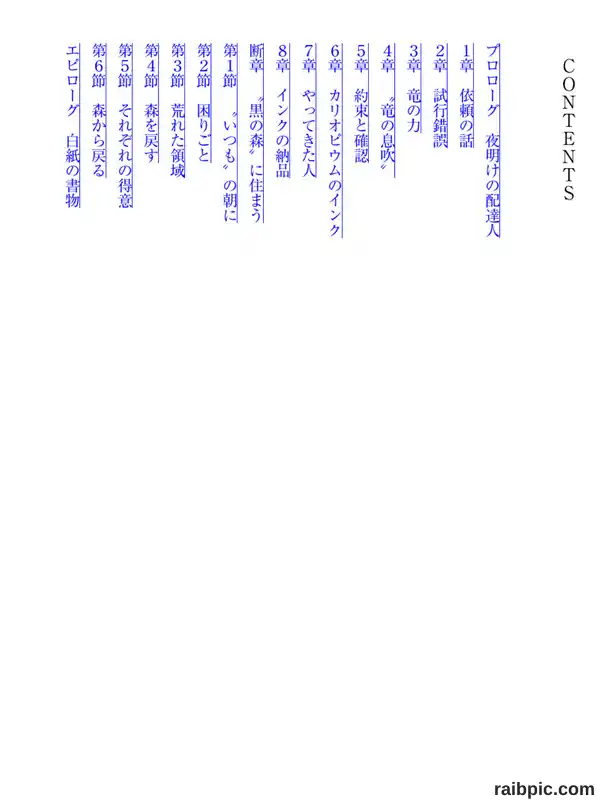Open 第2節 困りごと
Viewport: 600px width, 800px height.
pos(204,104)
